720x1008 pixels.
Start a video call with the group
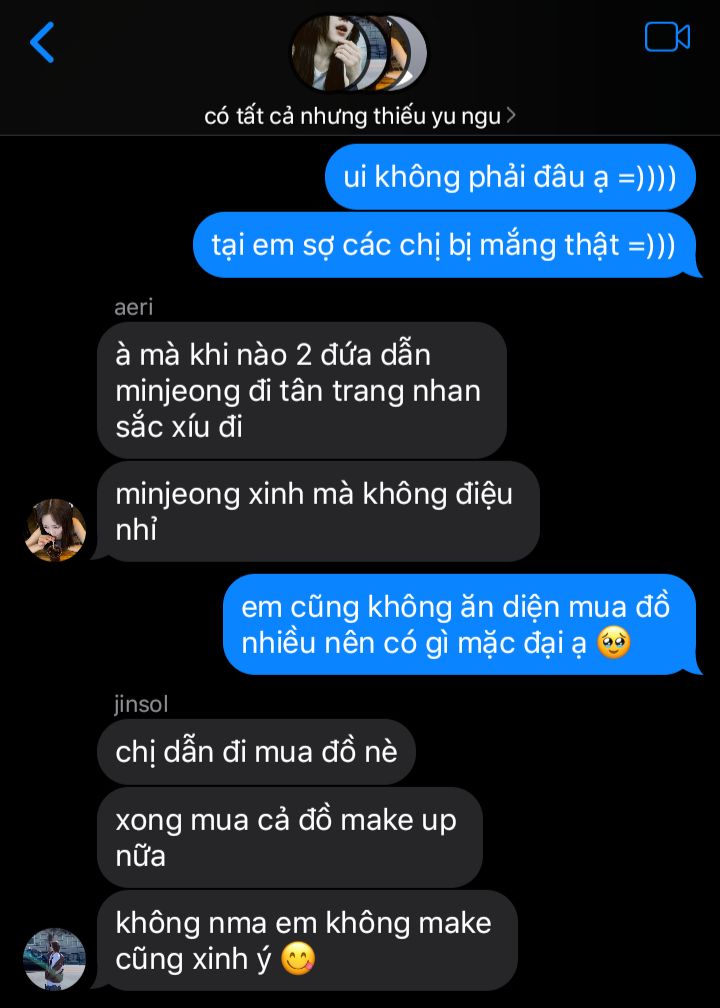click(x=667, y=37)
